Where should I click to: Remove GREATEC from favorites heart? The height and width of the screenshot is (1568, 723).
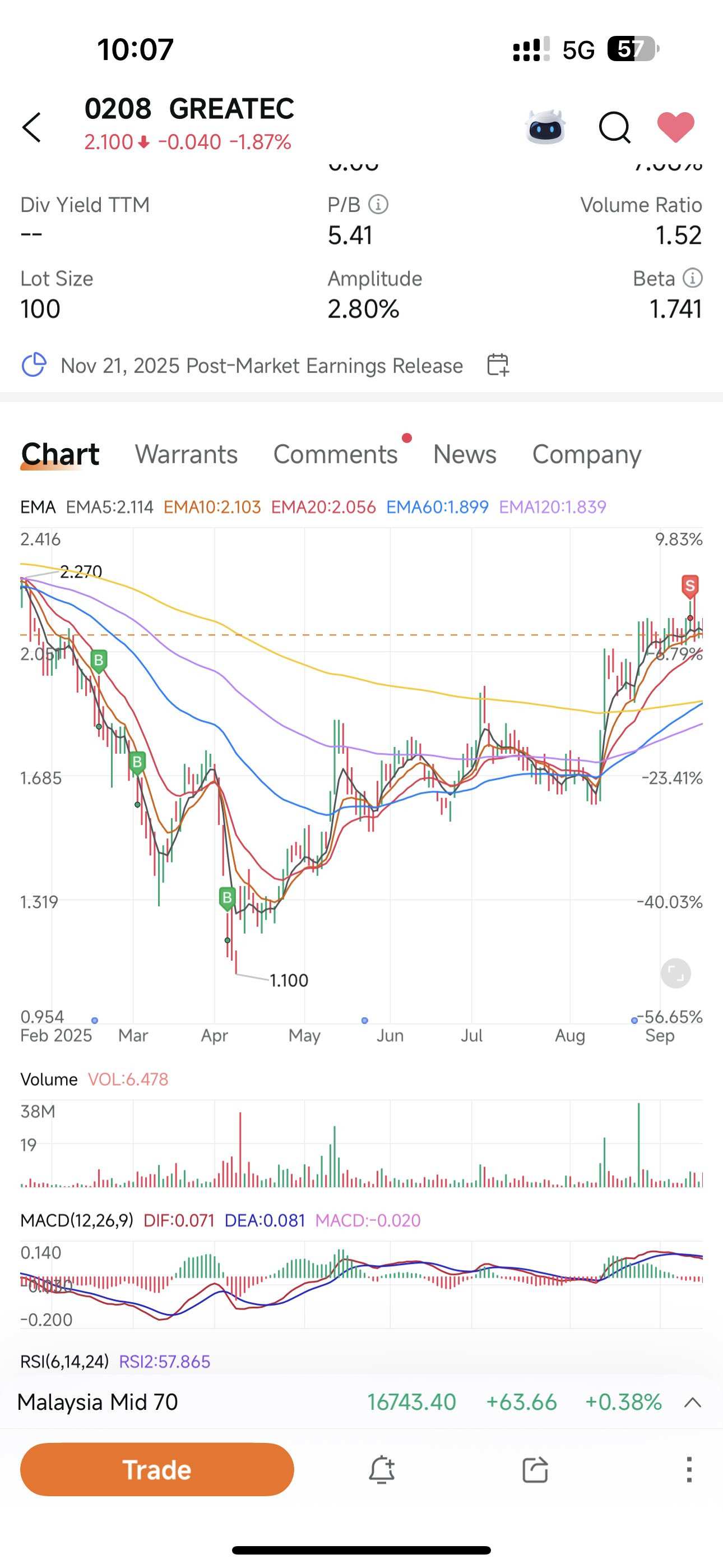(675, 127)
